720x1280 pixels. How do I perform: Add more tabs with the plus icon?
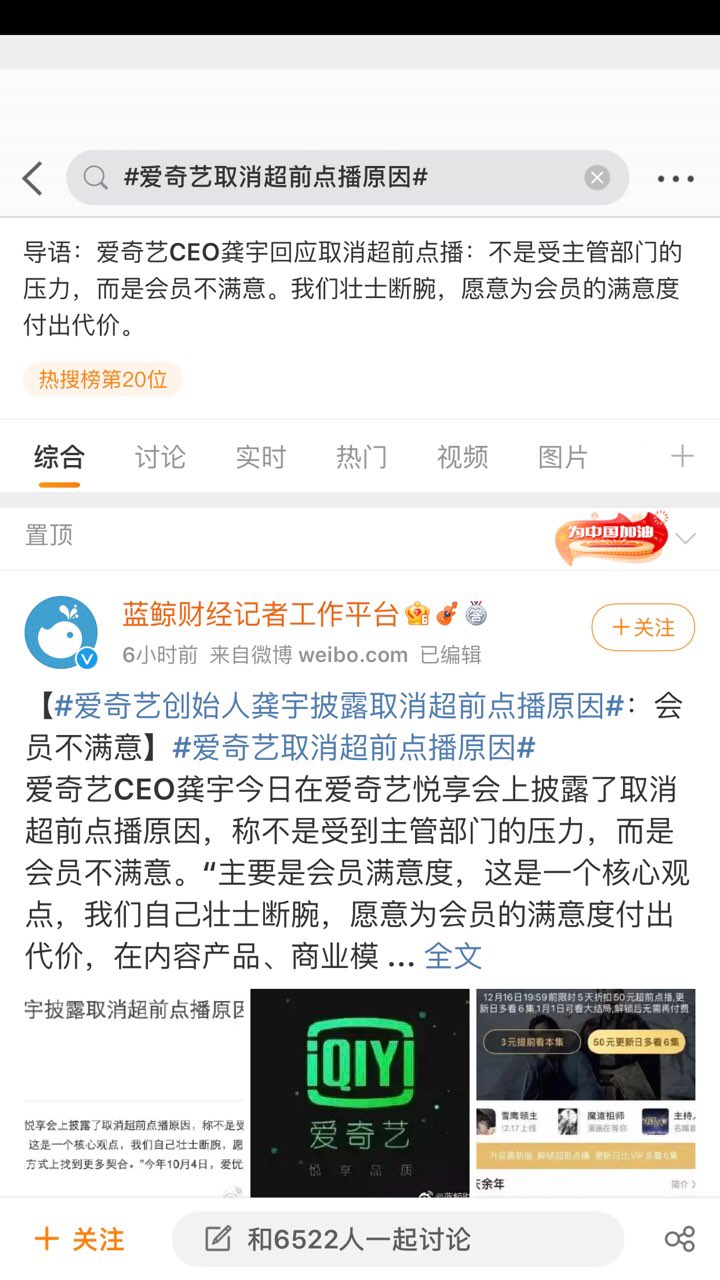click(682, 457)
